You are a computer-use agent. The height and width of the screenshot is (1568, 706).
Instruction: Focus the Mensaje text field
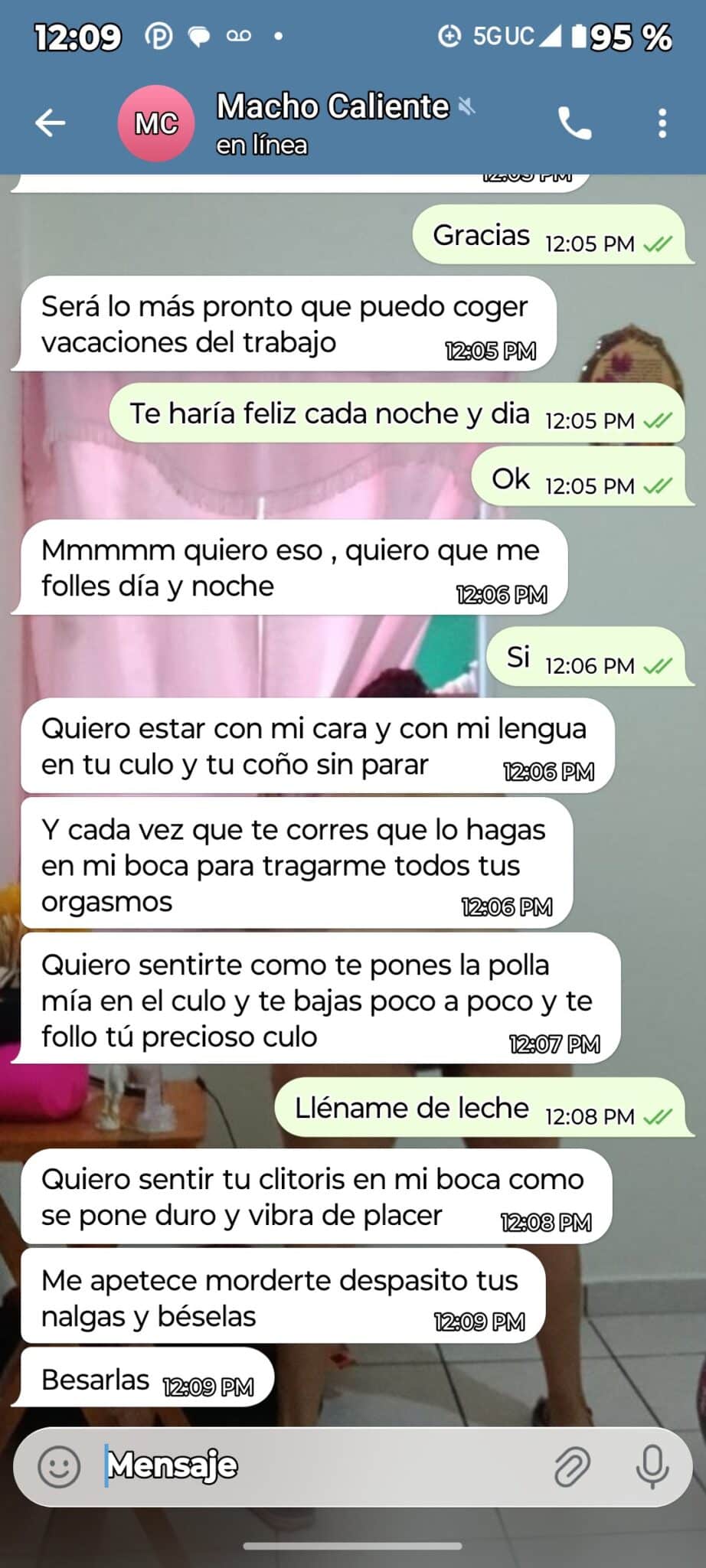322,1466
